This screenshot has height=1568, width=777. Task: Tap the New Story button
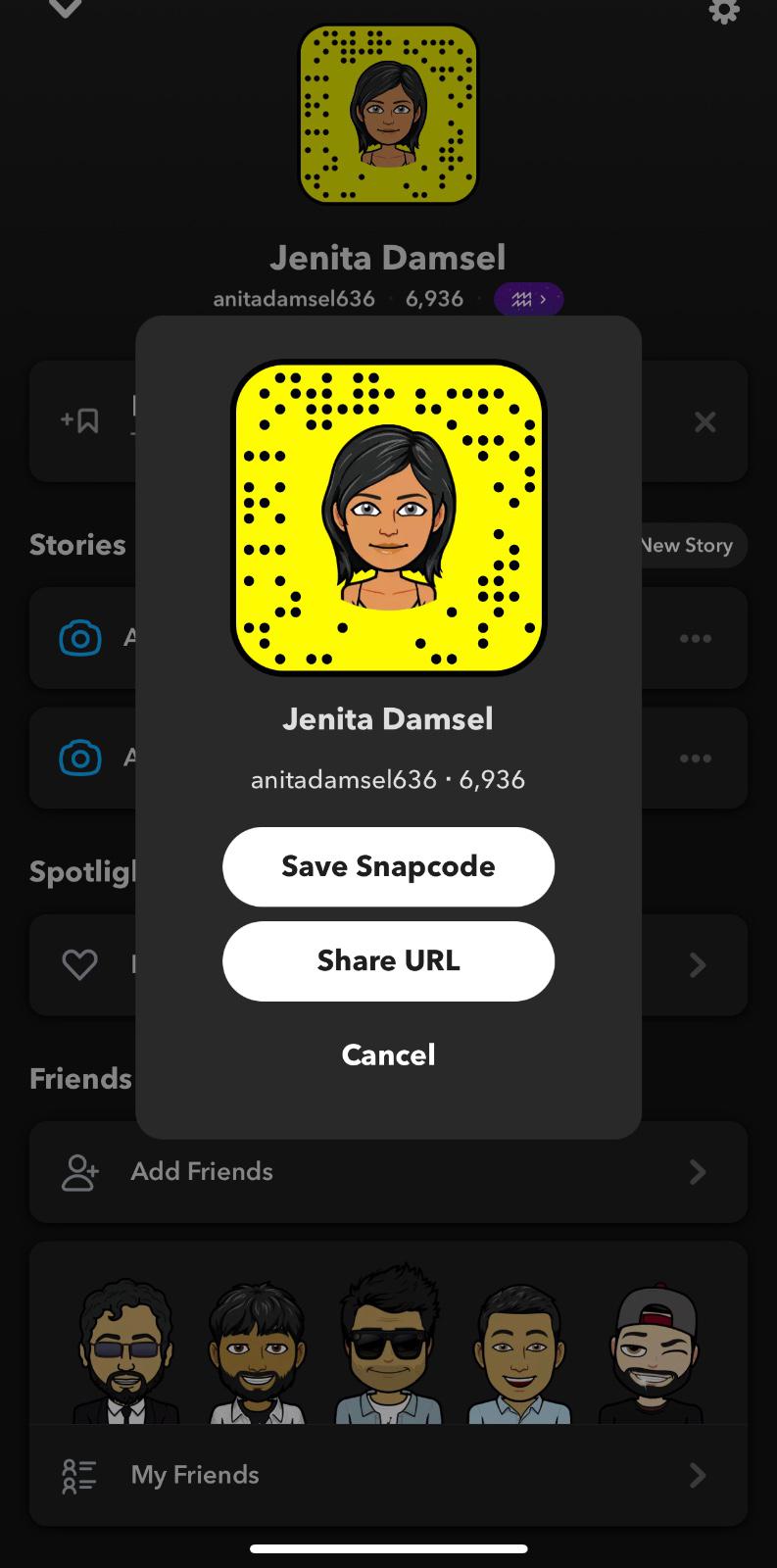(692, 545)
